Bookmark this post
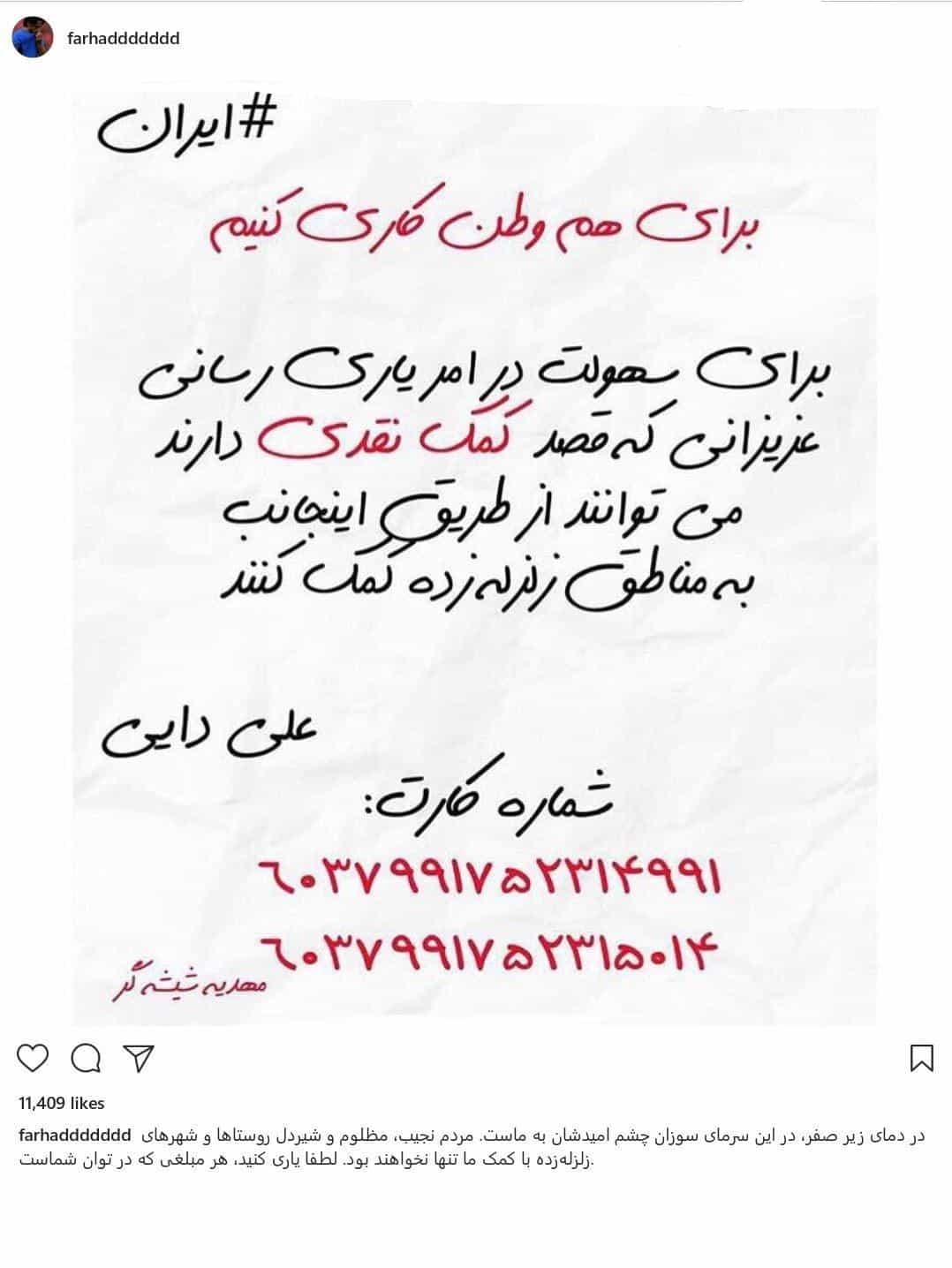The image size is (952, 1268). coord(921,1057)
